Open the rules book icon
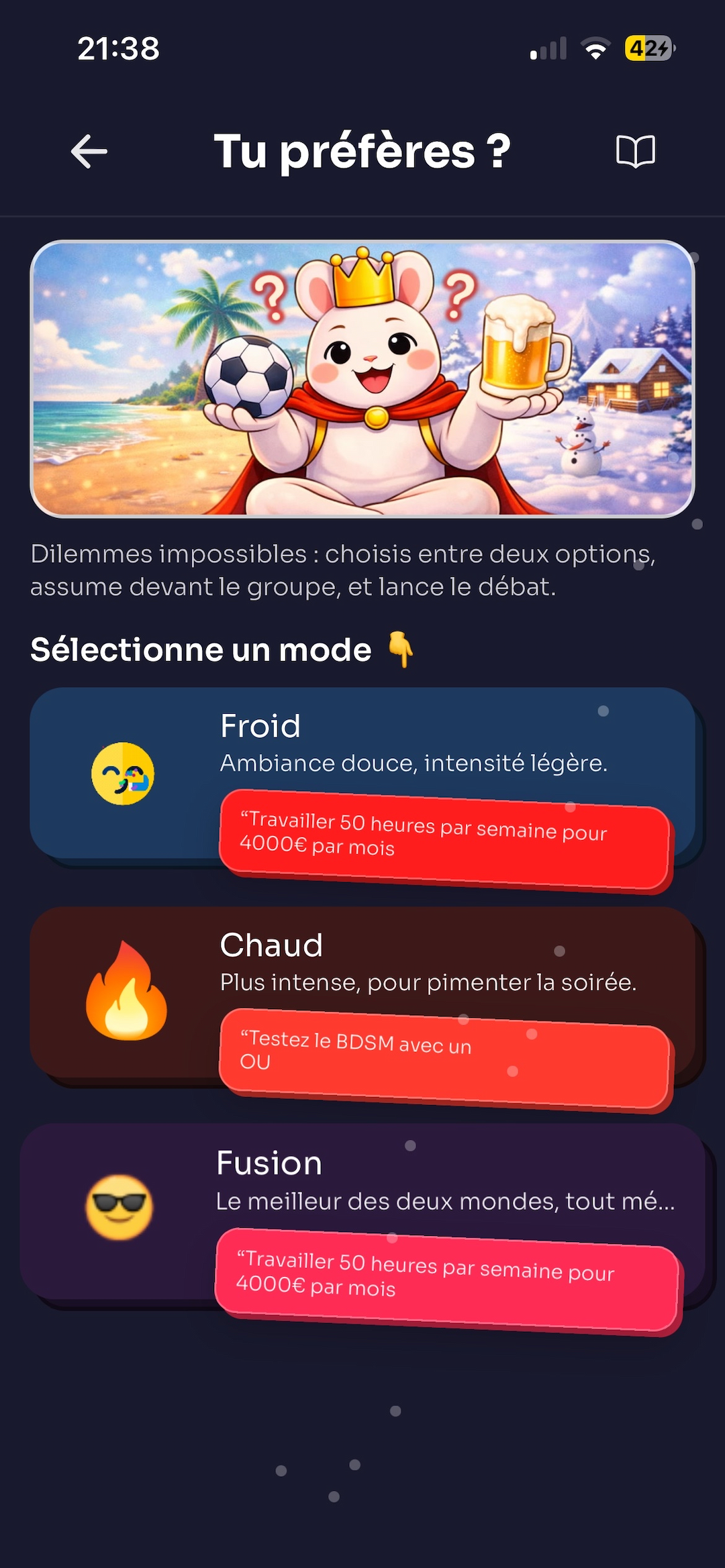The height and width of the screenshot is (1568, 725). click(634, 153)
